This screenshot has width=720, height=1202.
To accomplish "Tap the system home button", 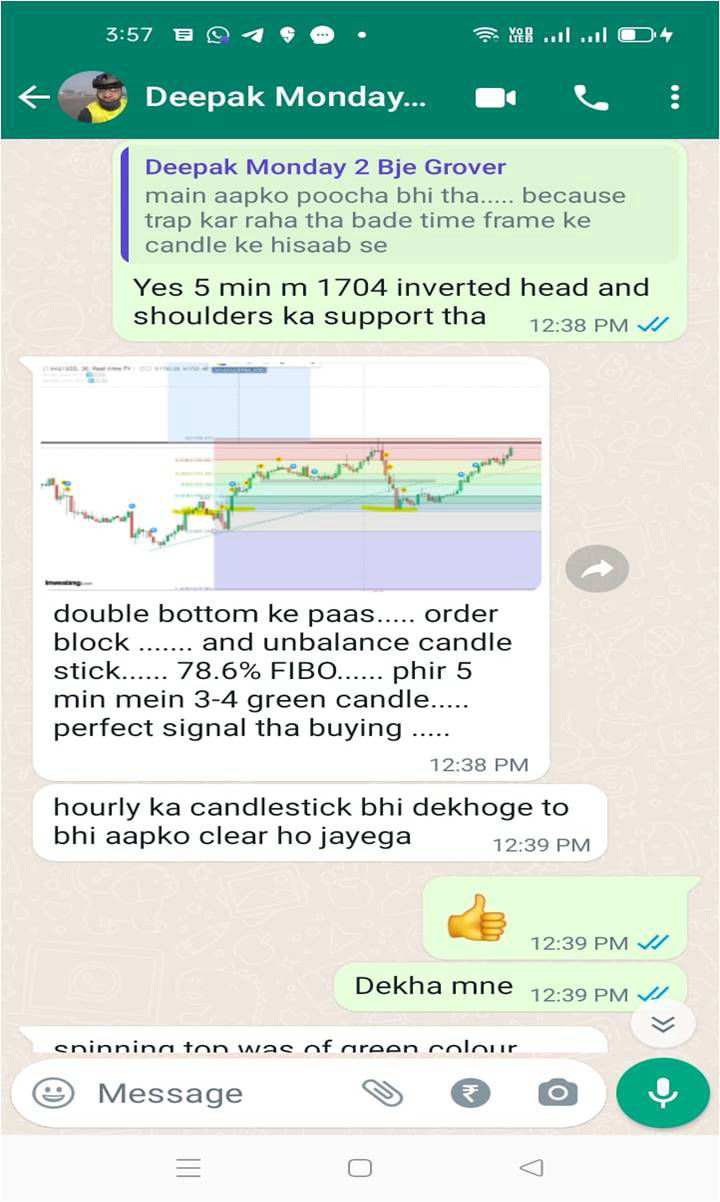I will click(360, 1168).
